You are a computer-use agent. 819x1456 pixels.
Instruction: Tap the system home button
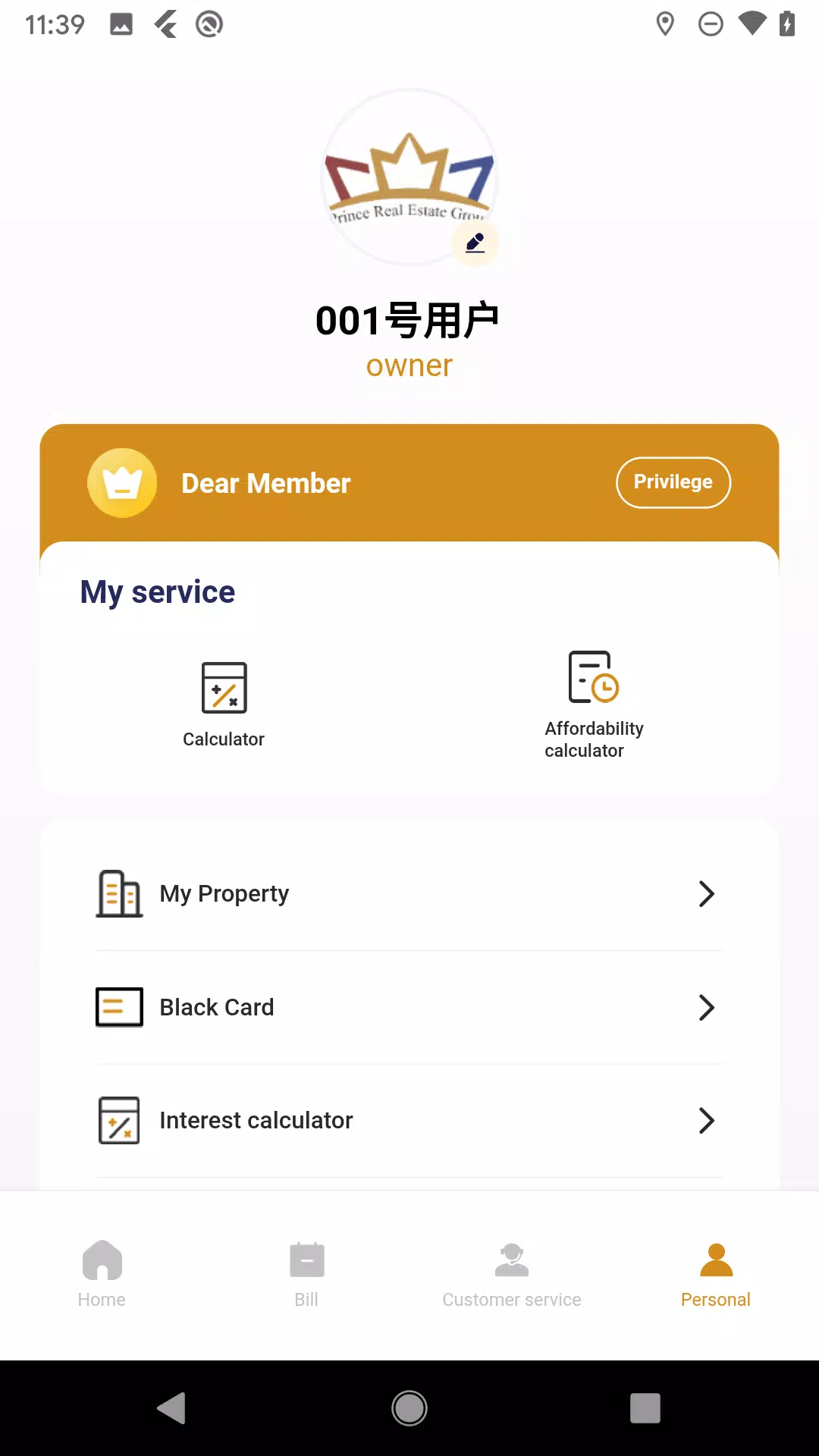coord(409,1408)
